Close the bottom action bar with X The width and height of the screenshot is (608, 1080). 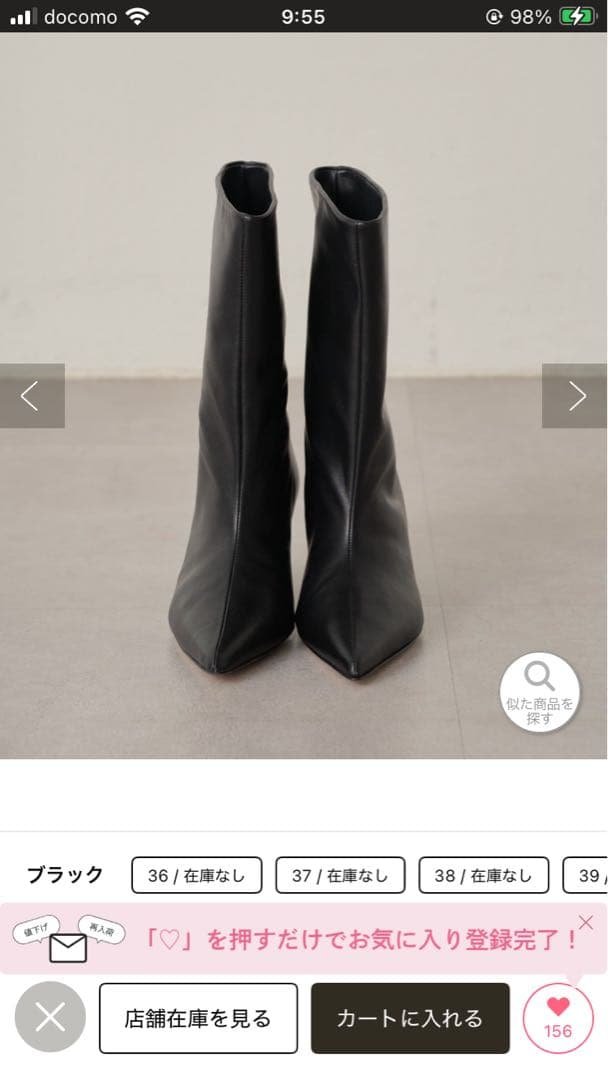(50, 1018)
